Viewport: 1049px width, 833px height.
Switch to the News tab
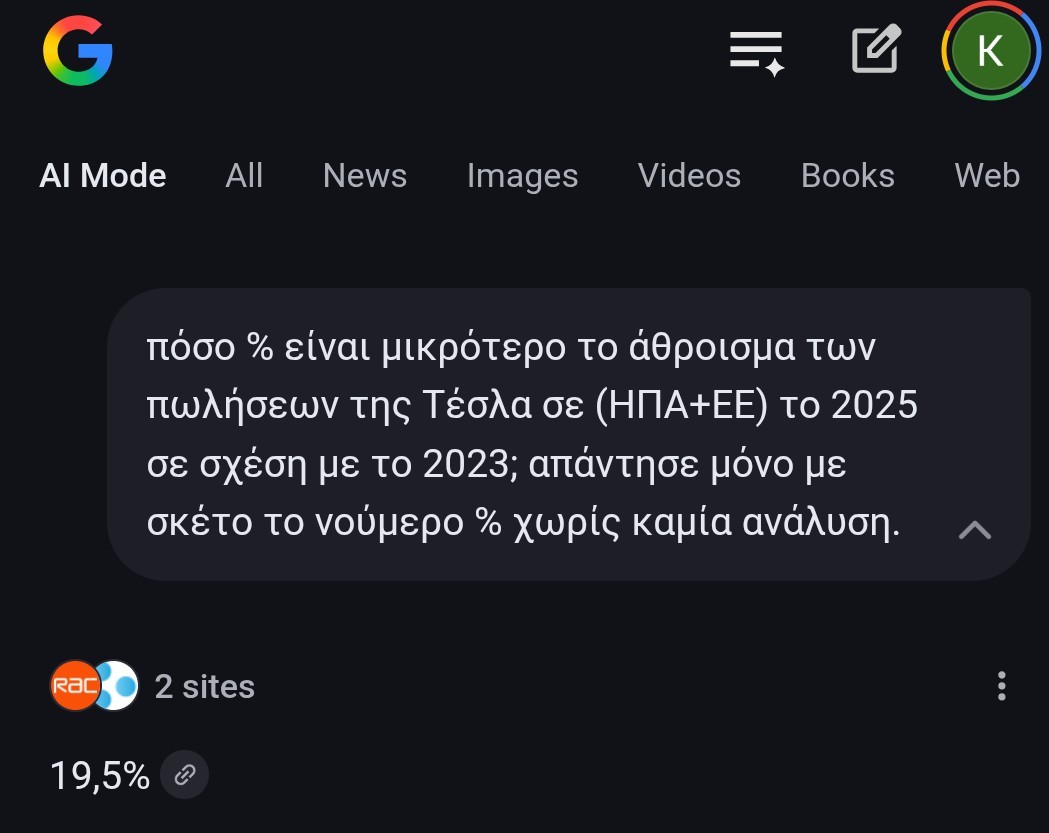click(364, 176)
